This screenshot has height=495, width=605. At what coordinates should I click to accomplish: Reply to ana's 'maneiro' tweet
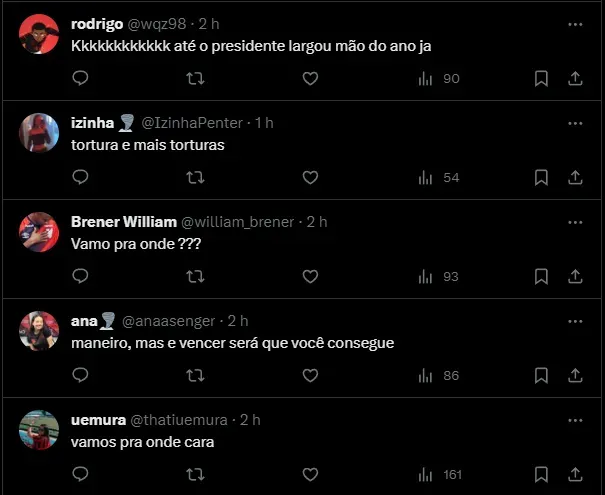coord(81,375)
